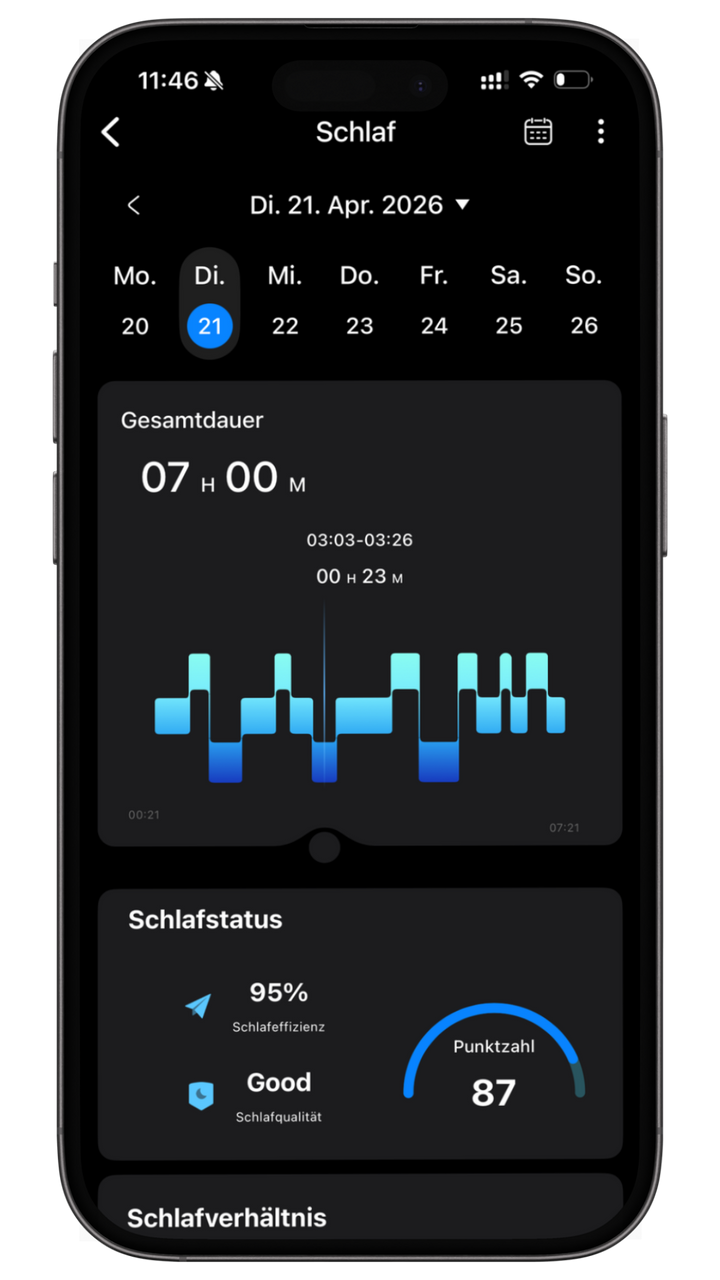Select Wednesday the 22nd
The height and width of the screenshot is (1280, 720).
(285, 300)
